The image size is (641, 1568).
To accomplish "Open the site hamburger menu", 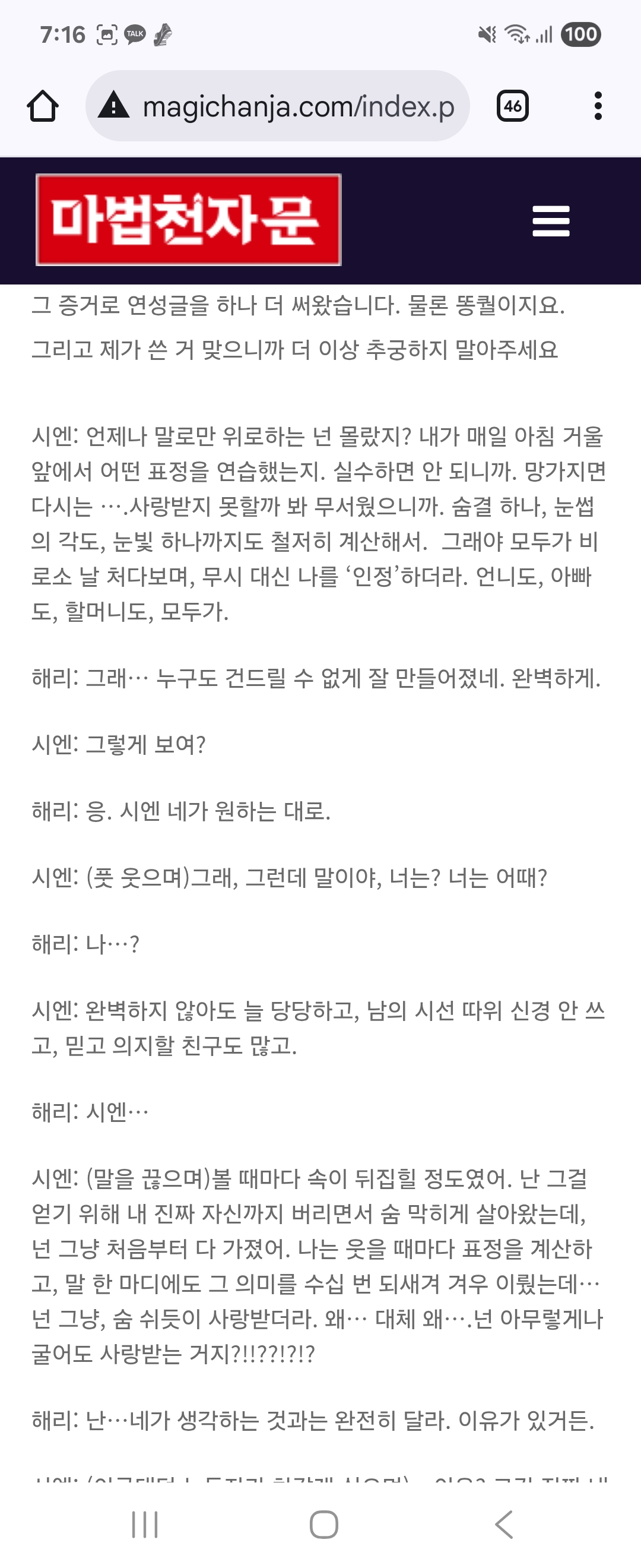I will [x=550, y=220].
